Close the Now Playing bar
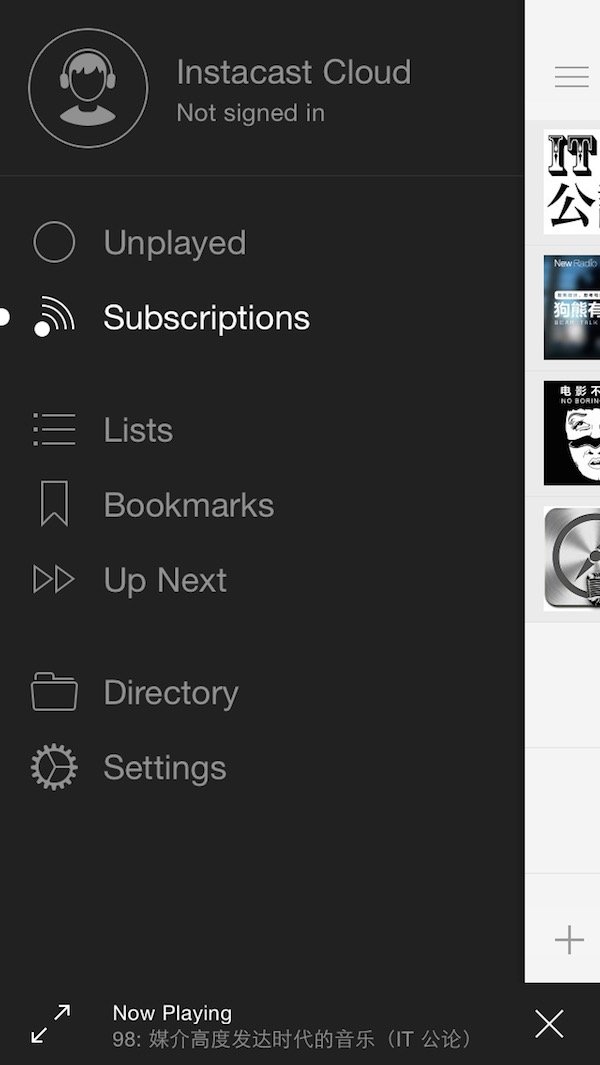The width and height of the screenshot is (600, 1065). pos(549,1024)
